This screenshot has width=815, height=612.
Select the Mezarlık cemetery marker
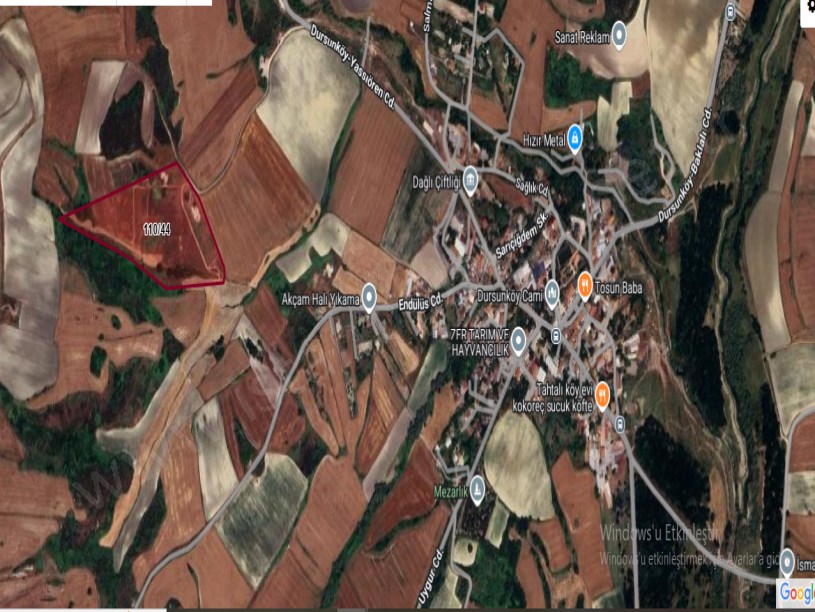click(477, 489)
